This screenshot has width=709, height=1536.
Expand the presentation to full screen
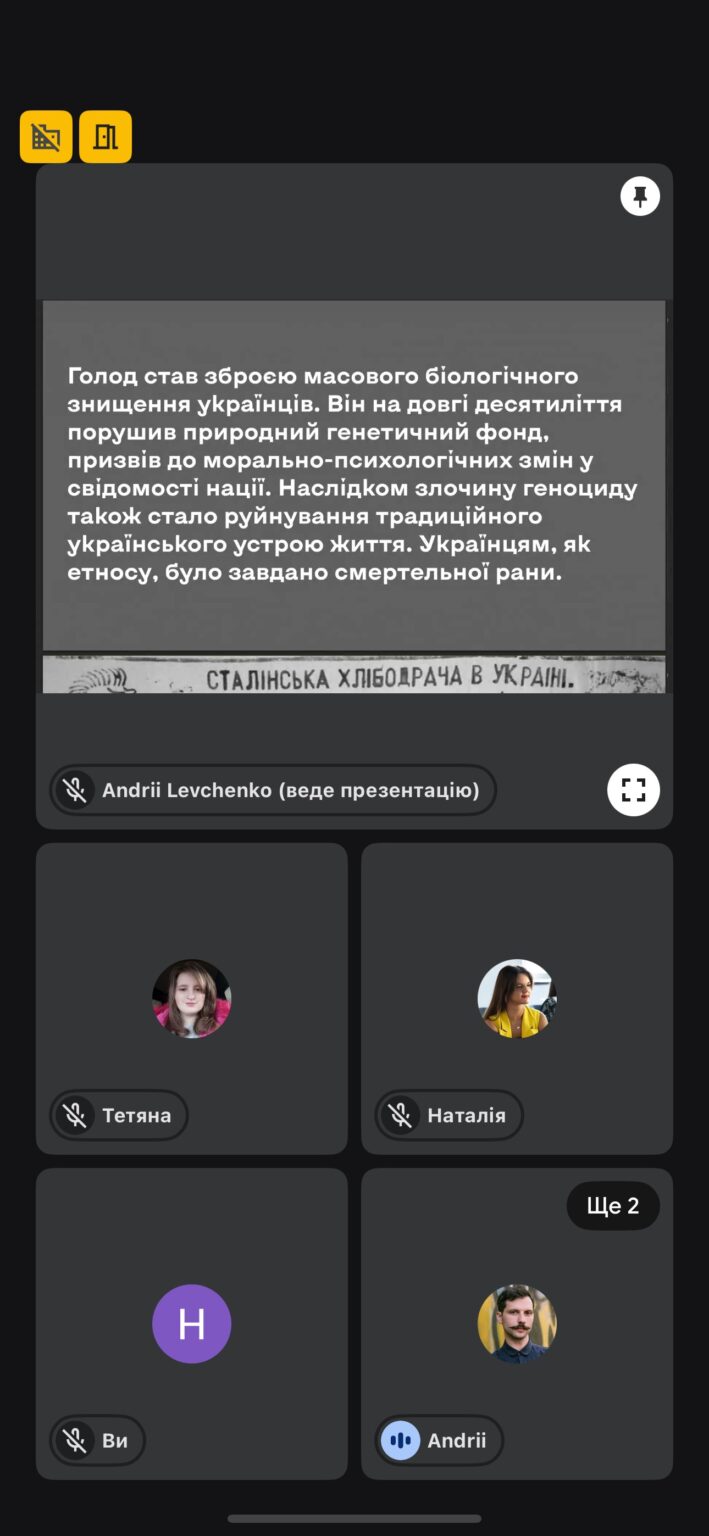point(633,790)
